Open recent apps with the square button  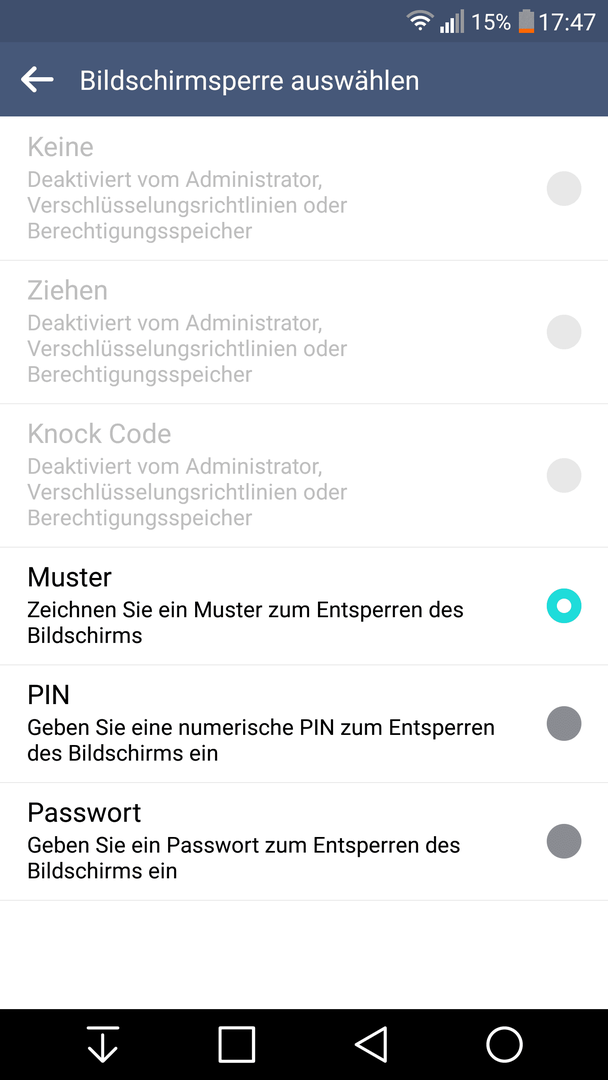(x=237, y=1044)
